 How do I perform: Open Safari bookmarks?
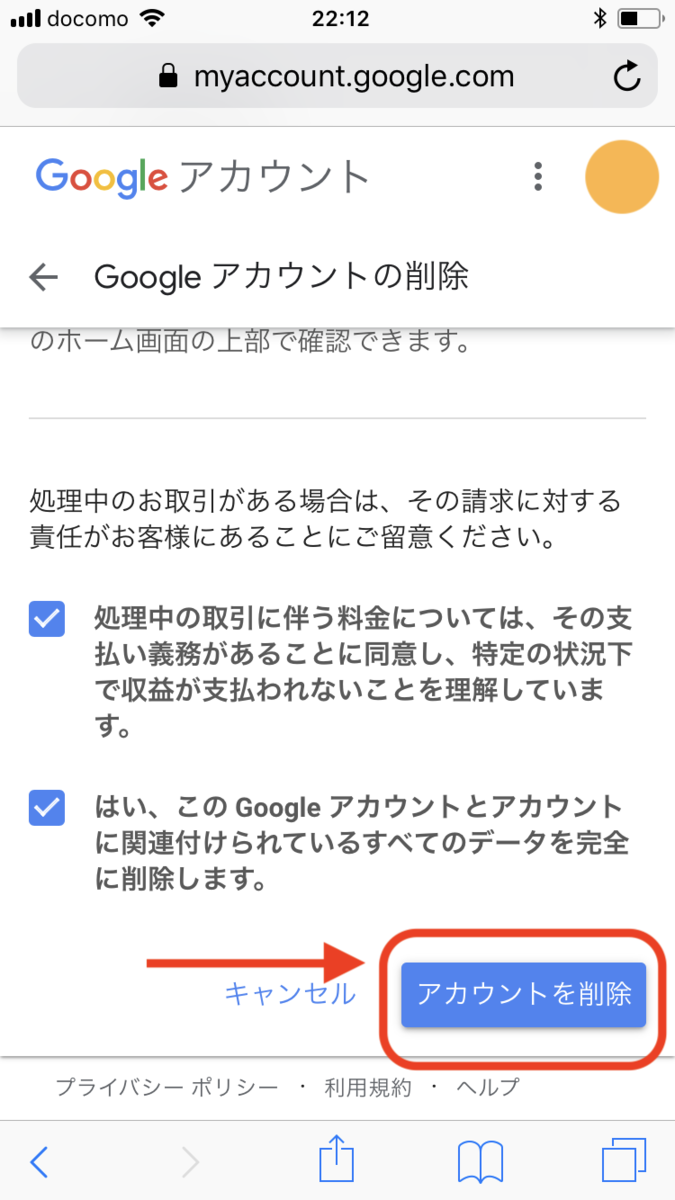pos(479,1162)
